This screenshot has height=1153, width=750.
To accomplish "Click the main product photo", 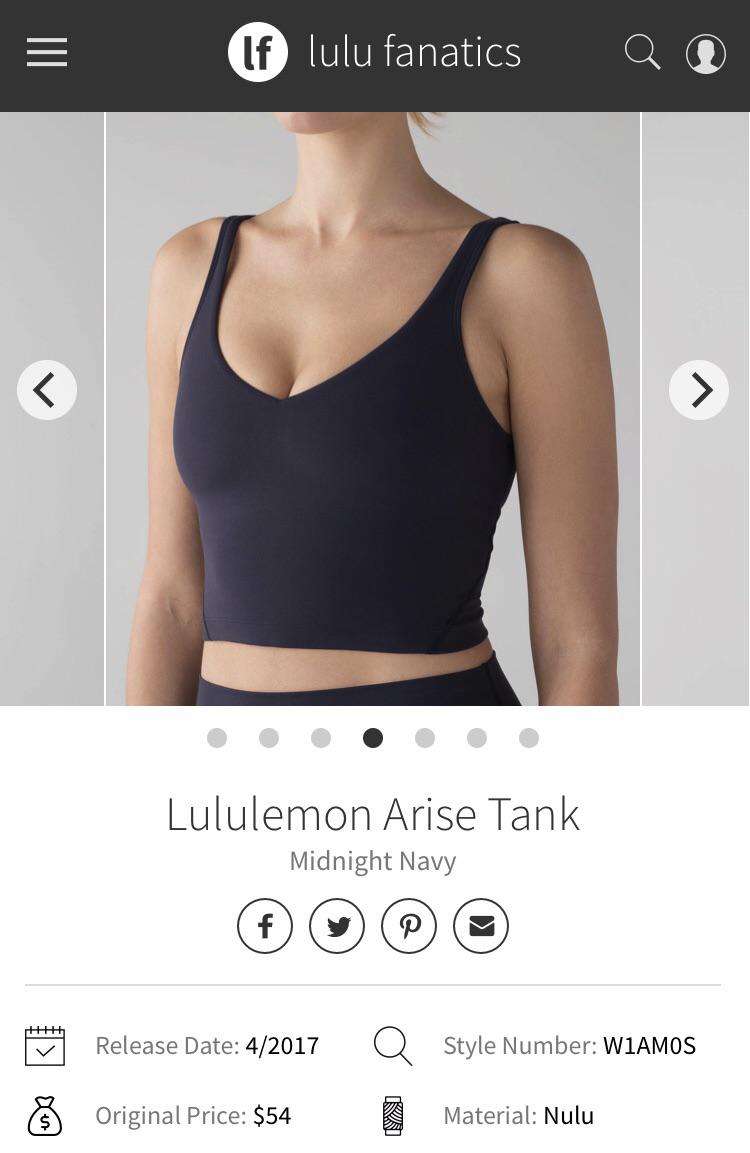I will click(x=373, y=410).
